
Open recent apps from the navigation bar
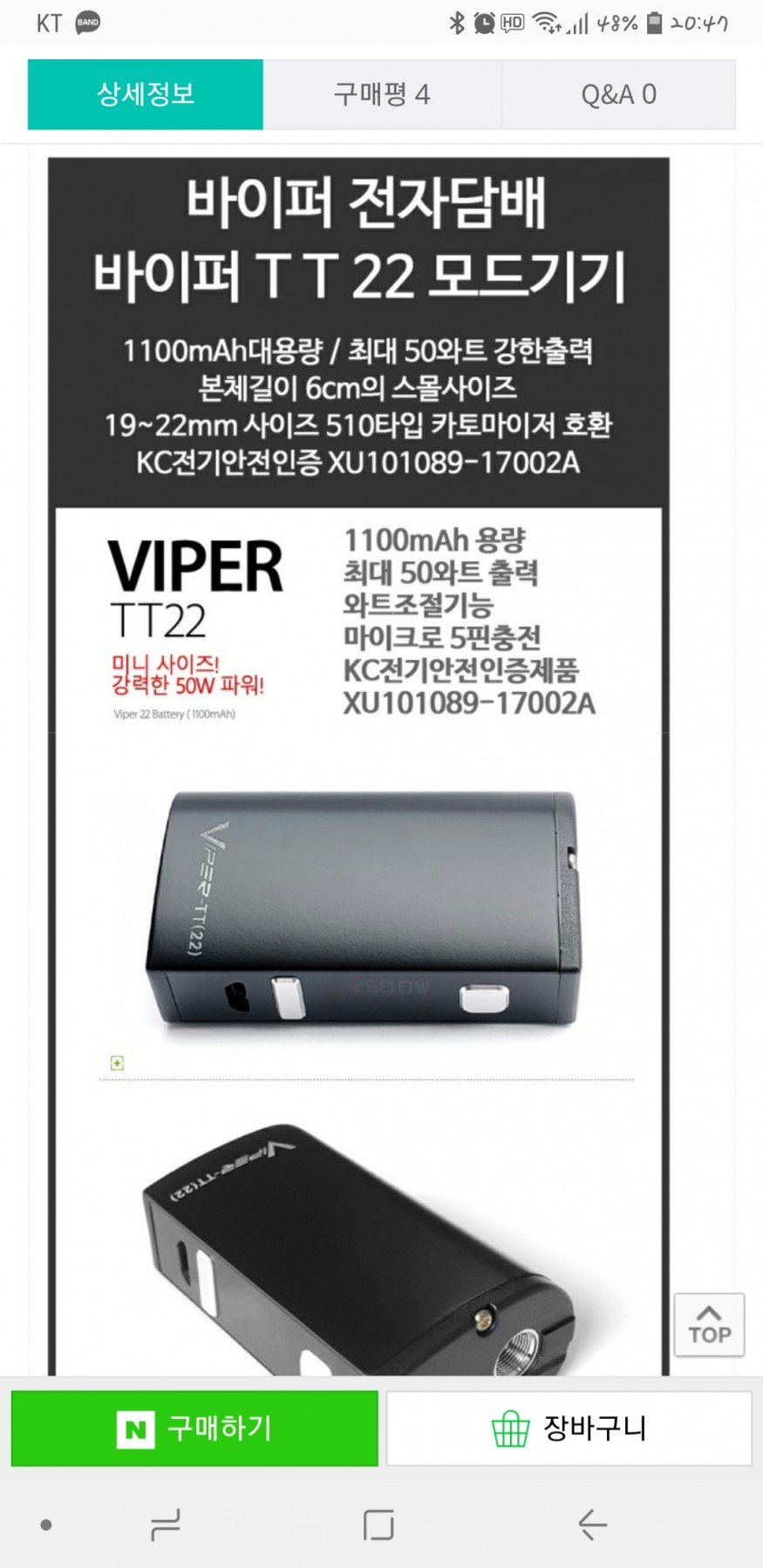coord(166,1524)
